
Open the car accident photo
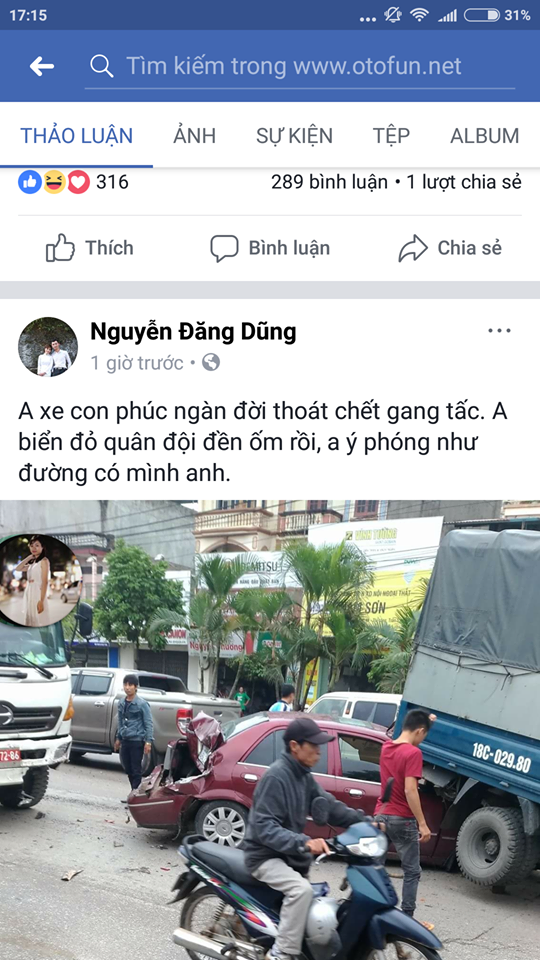pos(270,730)
